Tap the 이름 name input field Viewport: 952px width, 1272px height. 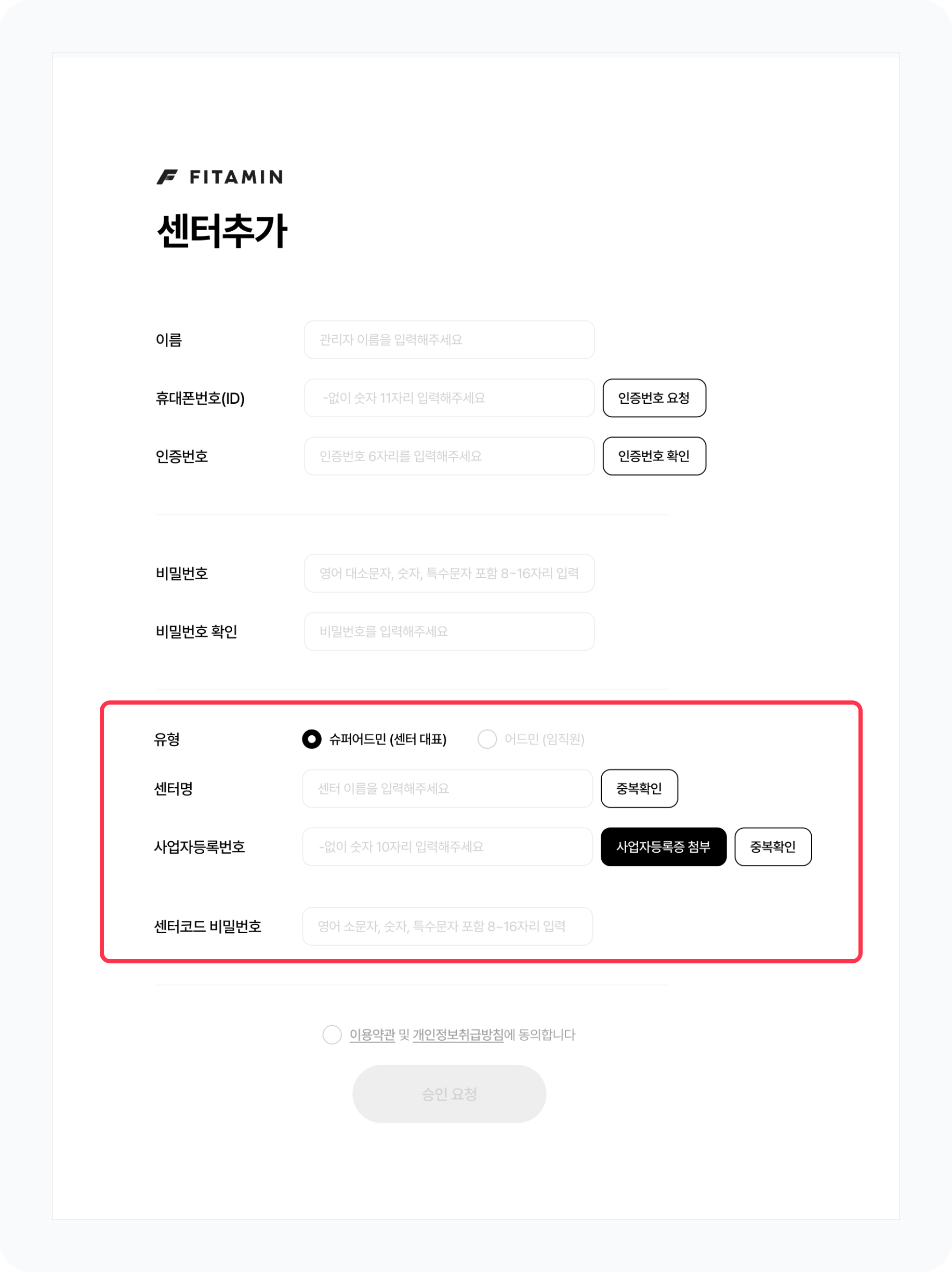[448, 340]
